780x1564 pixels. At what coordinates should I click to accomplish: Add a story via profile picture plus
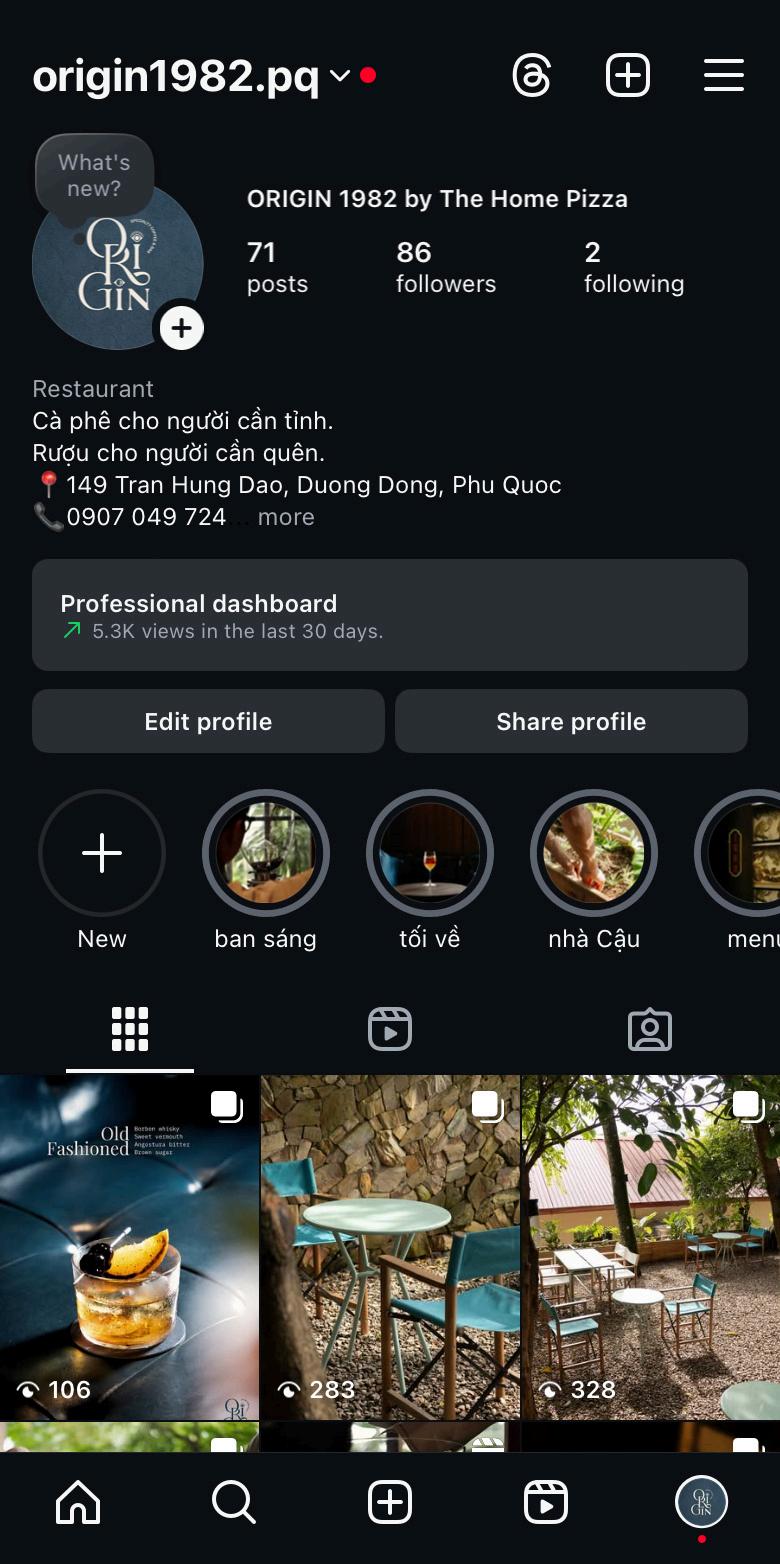pos(182,328)
